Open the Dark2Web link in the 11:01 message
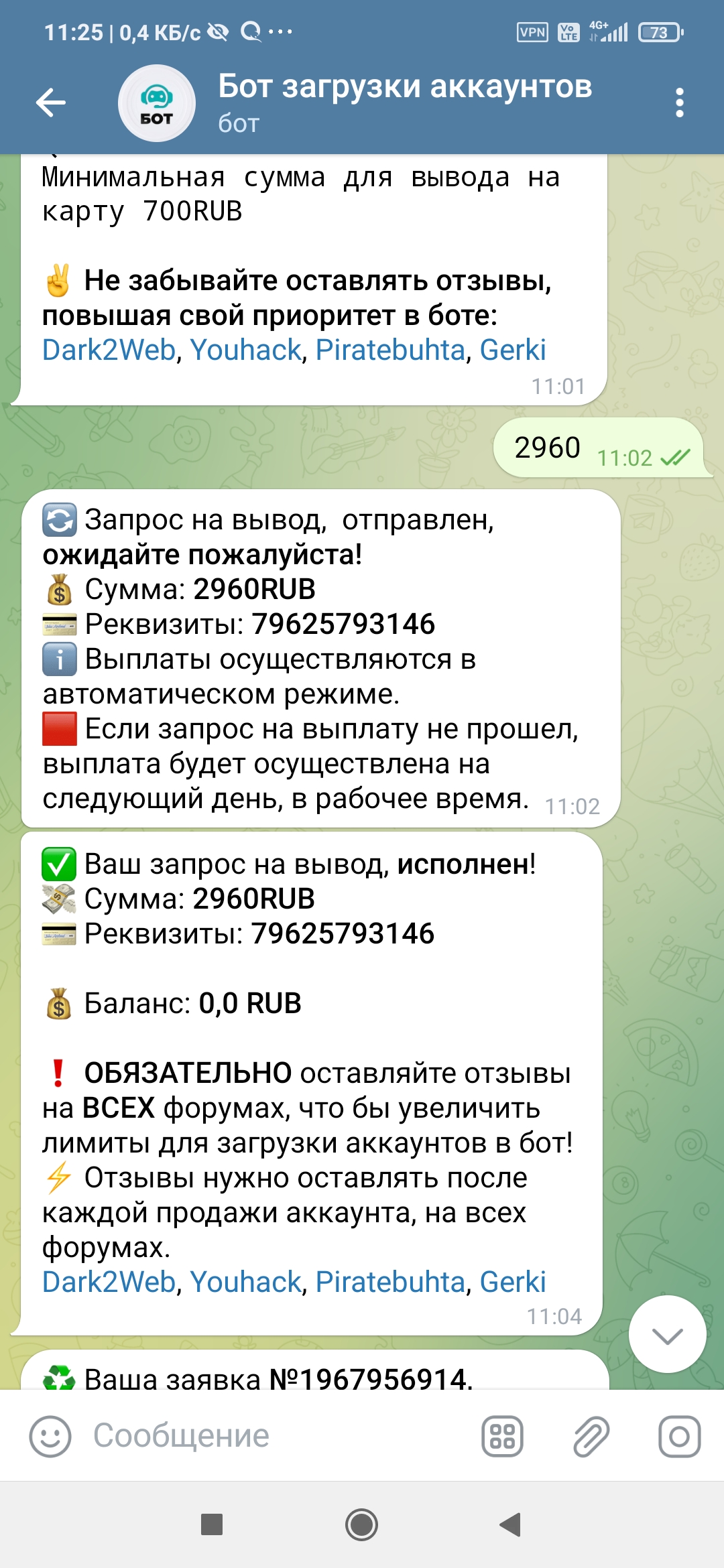This screenshot has height=1568, width=724. point(109,350)
